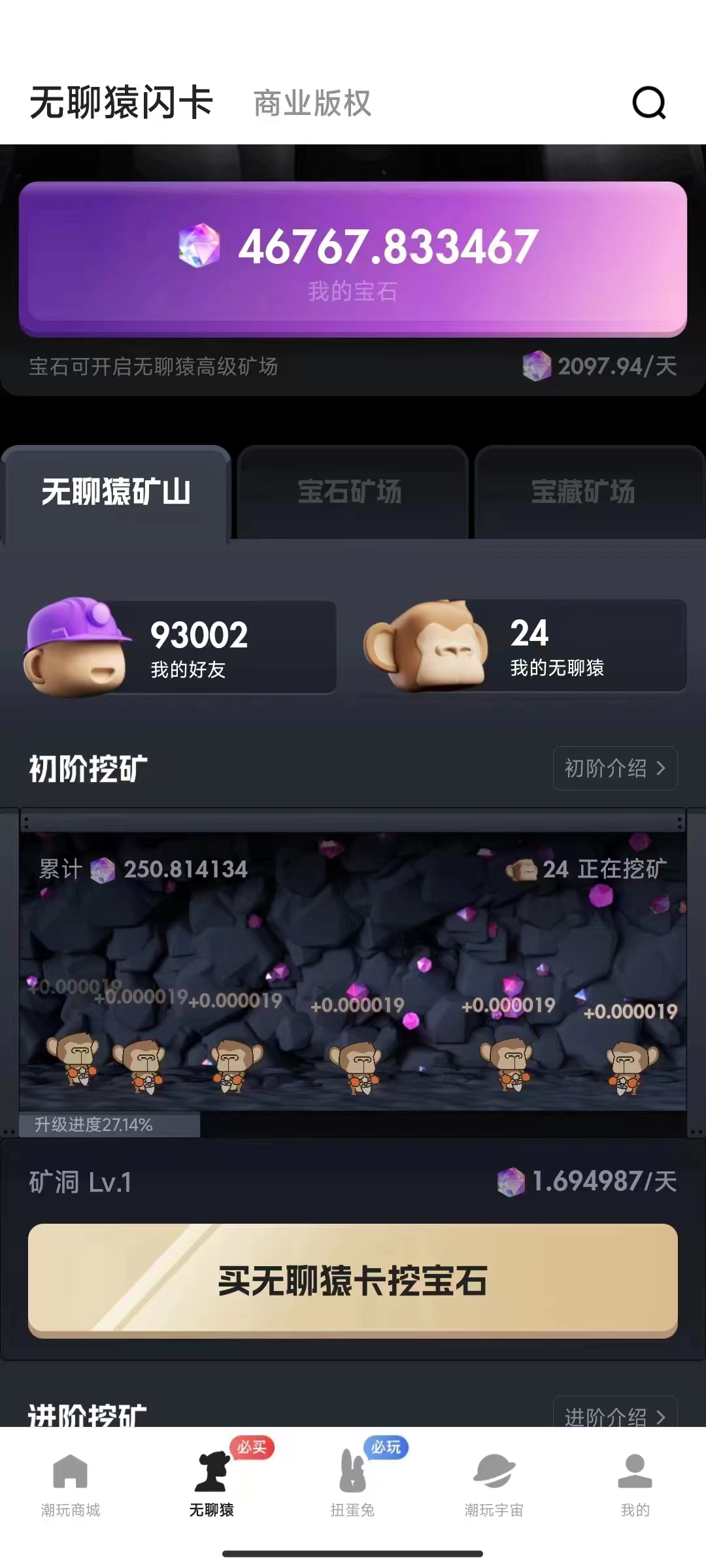Open 初阶介绍 link

pyautogui.click(x=615, y=768)
